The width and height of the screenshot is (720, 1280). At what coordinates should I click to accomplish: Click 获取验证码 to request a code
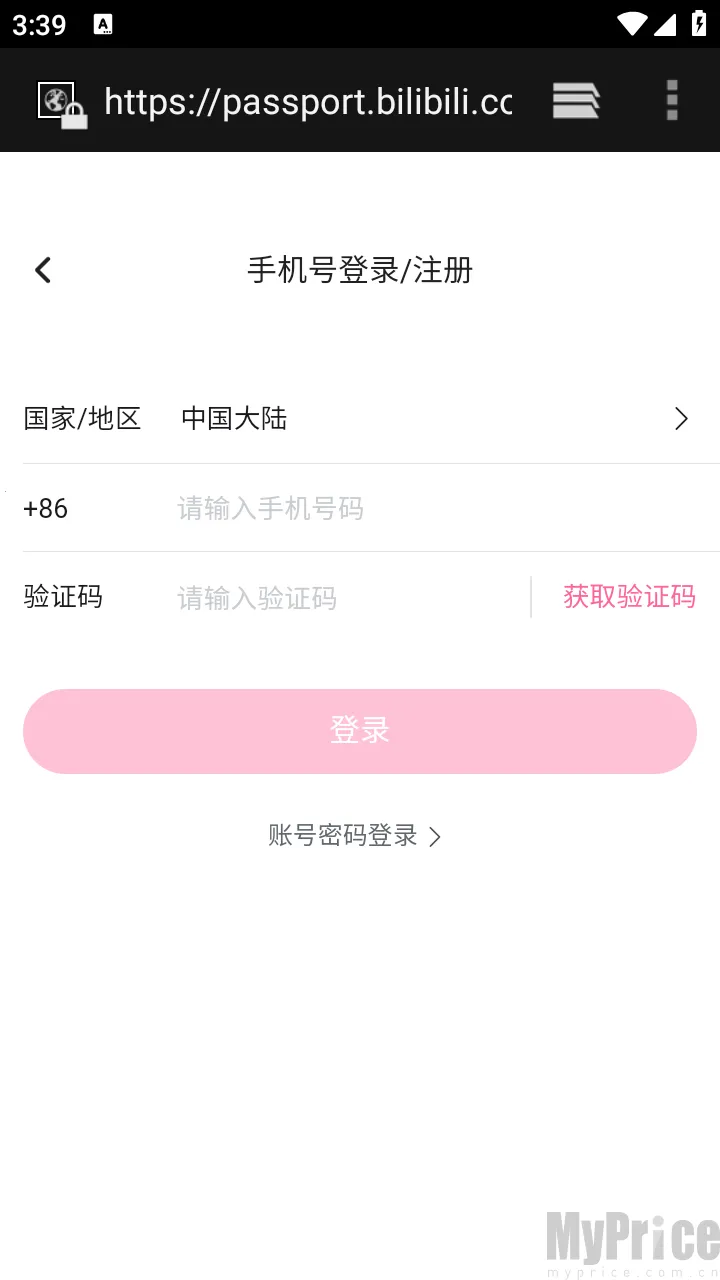pyautogui.click(x=630, y=597)
